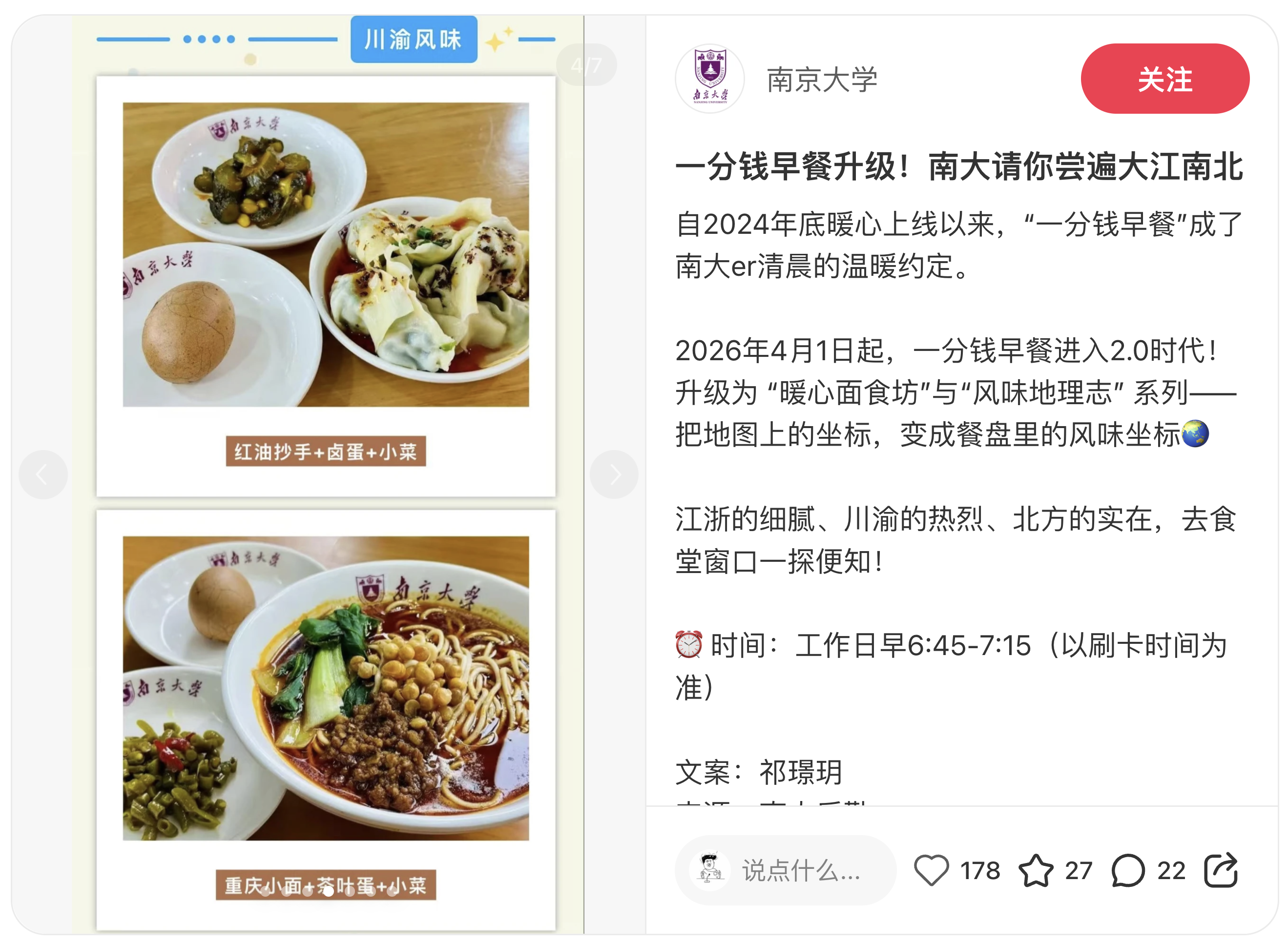Viewport: 1288px width, 945px height.
Task: Save the post with the star icon
Action: 1036,870
